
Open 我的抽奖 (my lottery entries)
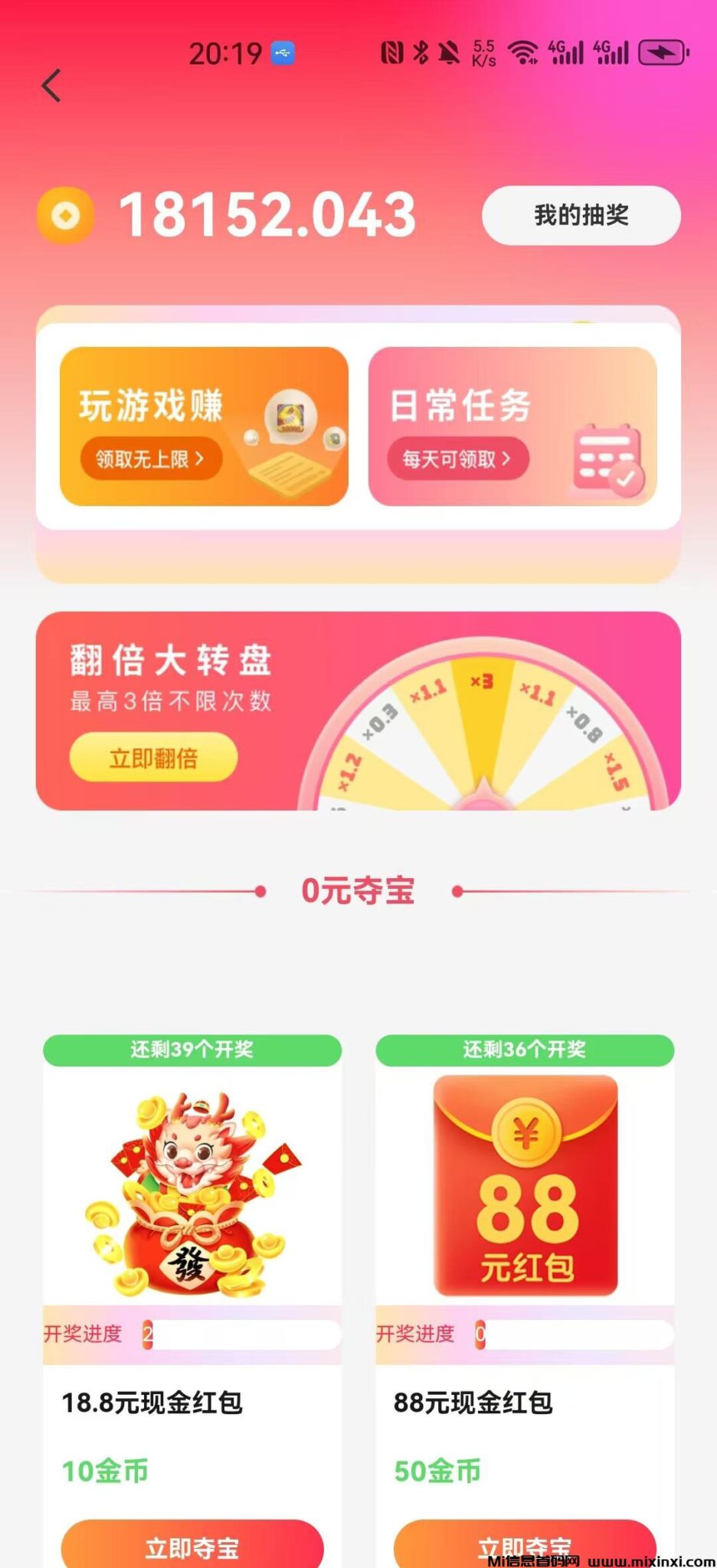581,215
